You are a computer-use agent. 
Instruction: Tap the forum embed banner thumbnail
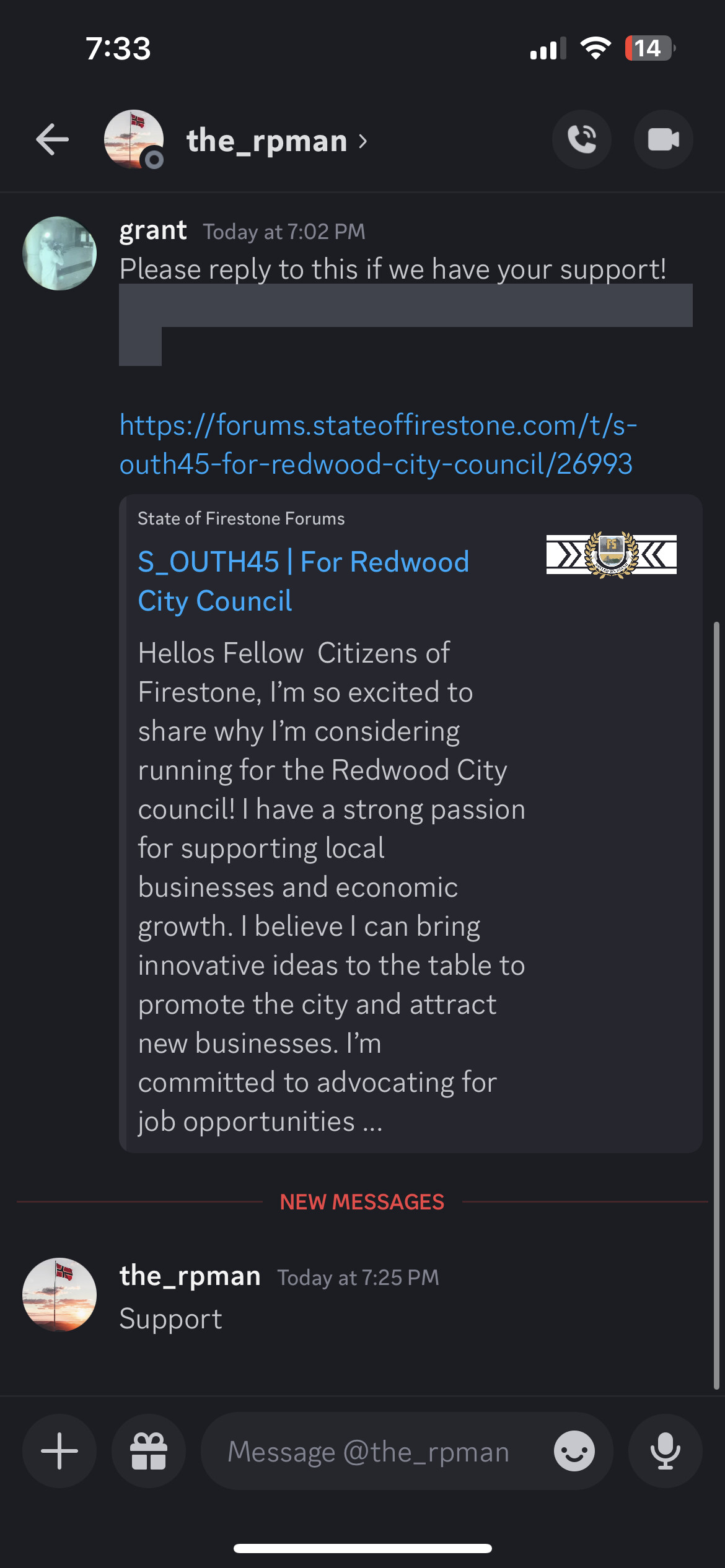click(611, 555)
